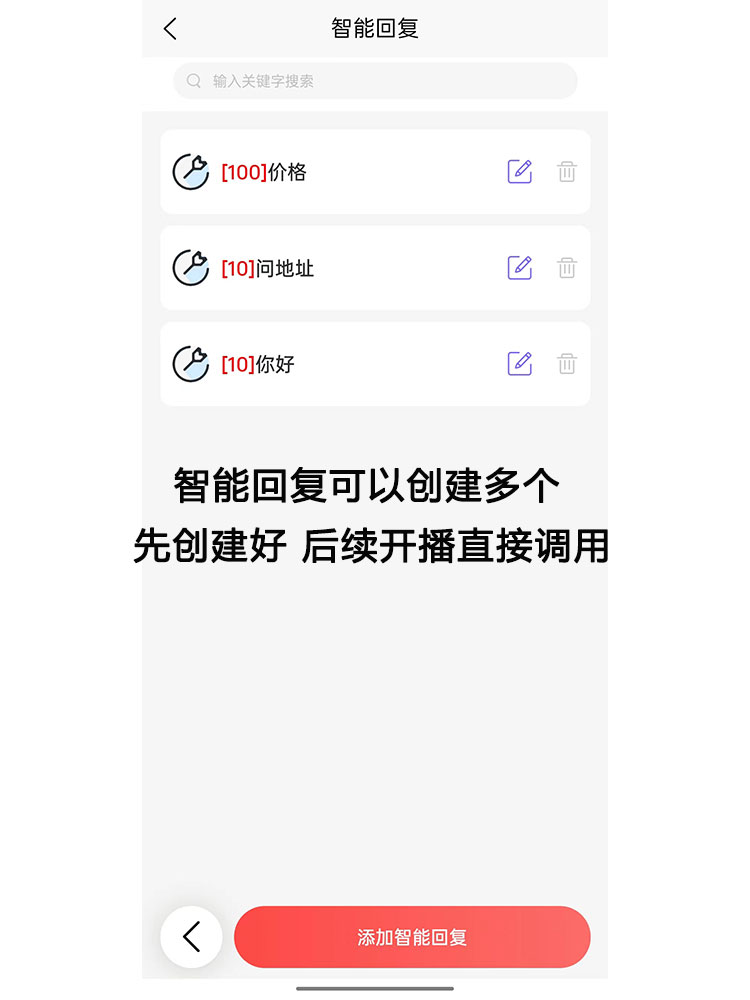Click the reply-tool badge icon on [10]你好
750x1000 pixels.
190,364
